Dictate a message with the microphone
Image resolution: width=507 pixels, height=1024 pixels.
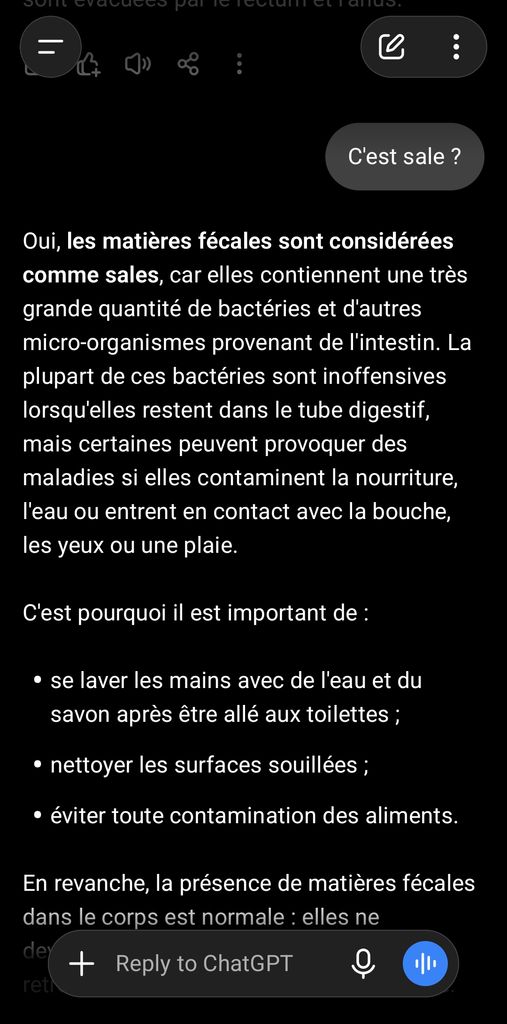click(363, 963)
